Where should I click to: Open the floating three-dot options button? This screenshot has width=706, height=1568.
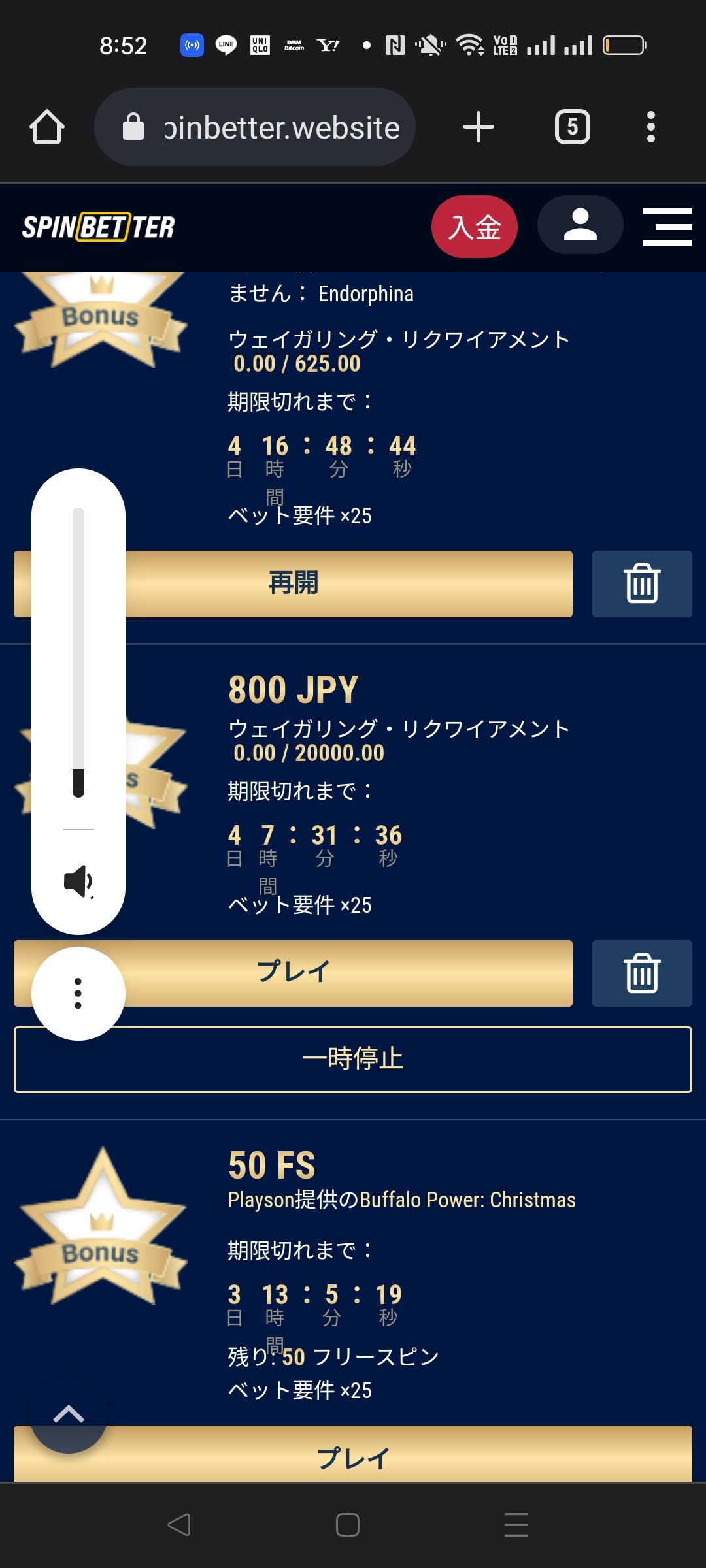point(77,992)
